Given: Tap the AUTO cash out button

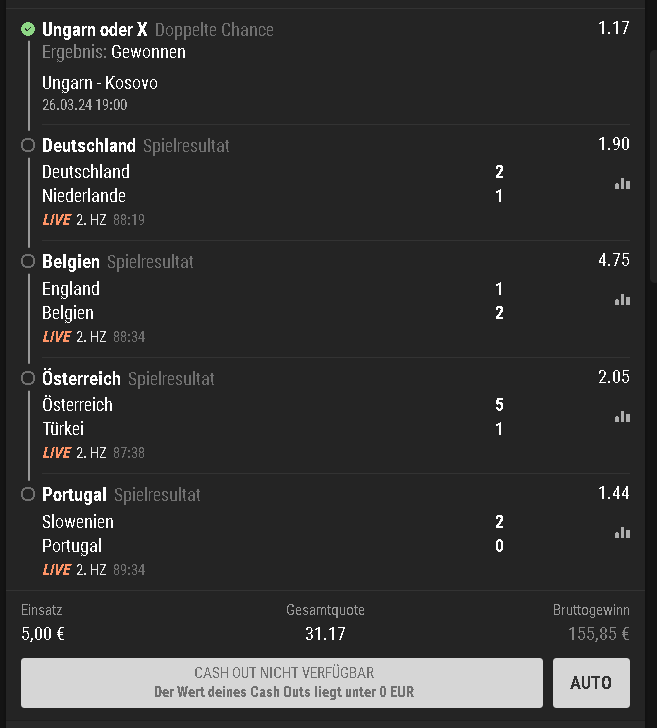Looking at the screenshot, I should (x=591, y=683).
